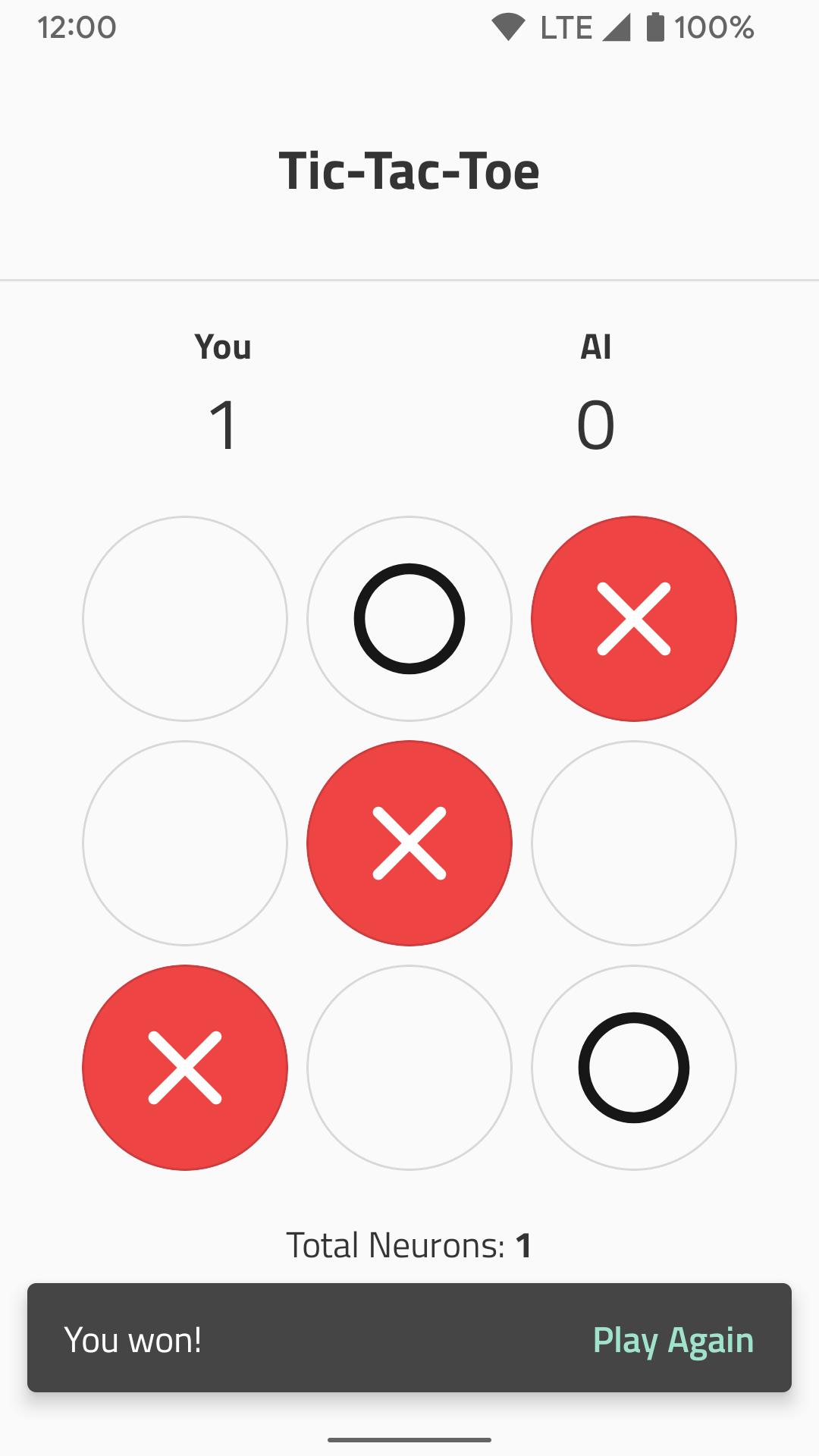Screen dimensions: 819x1456
Task: Tap the X in the center cell
Action: coord(409,843)
